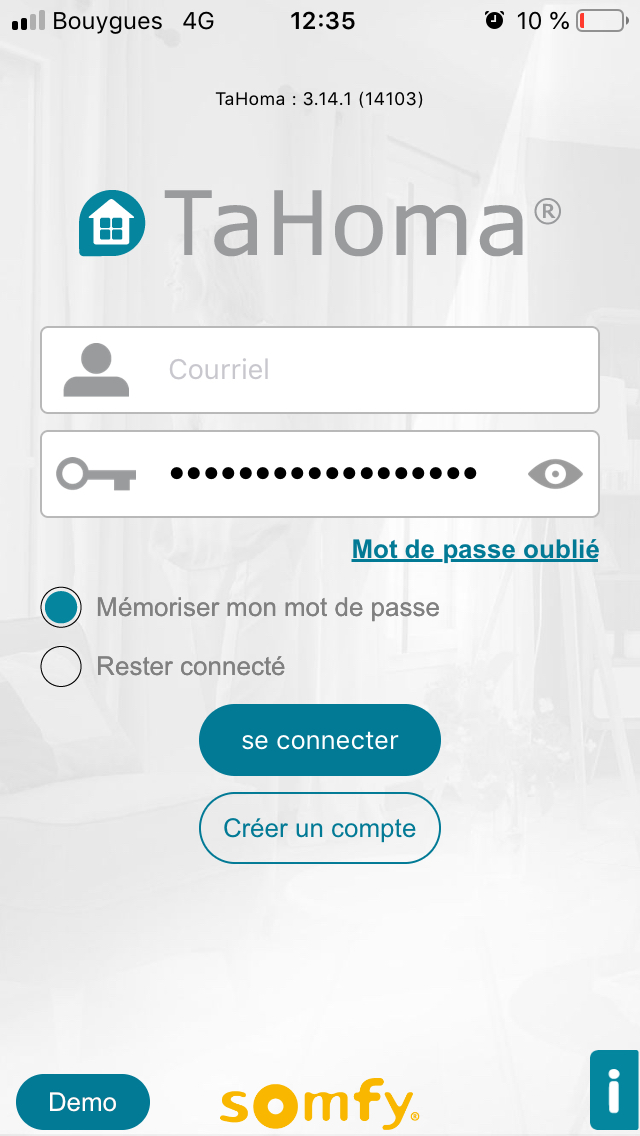Select Créer un compte

pyautogui.click(x=320, y=828)
